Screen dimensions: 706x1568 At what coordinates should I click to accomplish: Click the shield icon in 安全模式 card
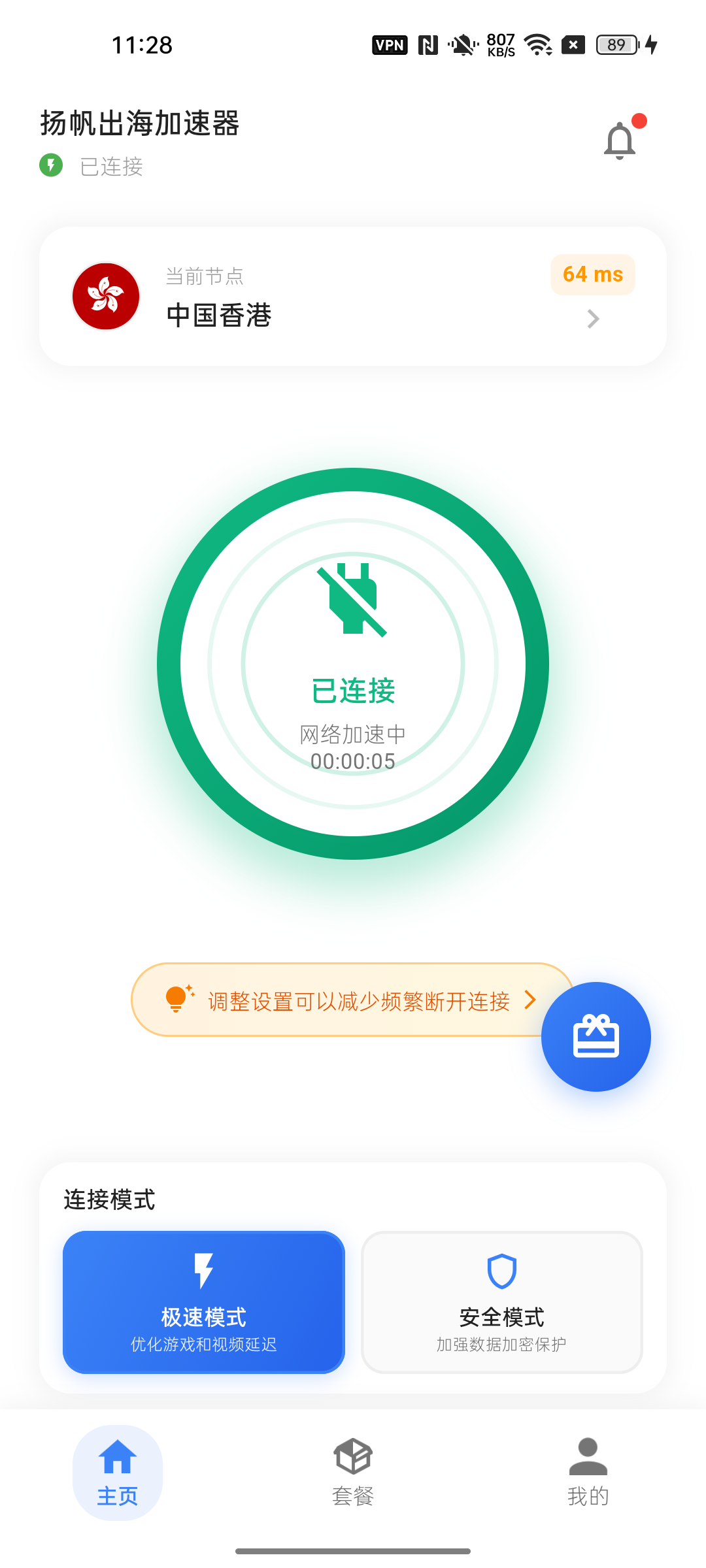click(x=501, y=1272)
